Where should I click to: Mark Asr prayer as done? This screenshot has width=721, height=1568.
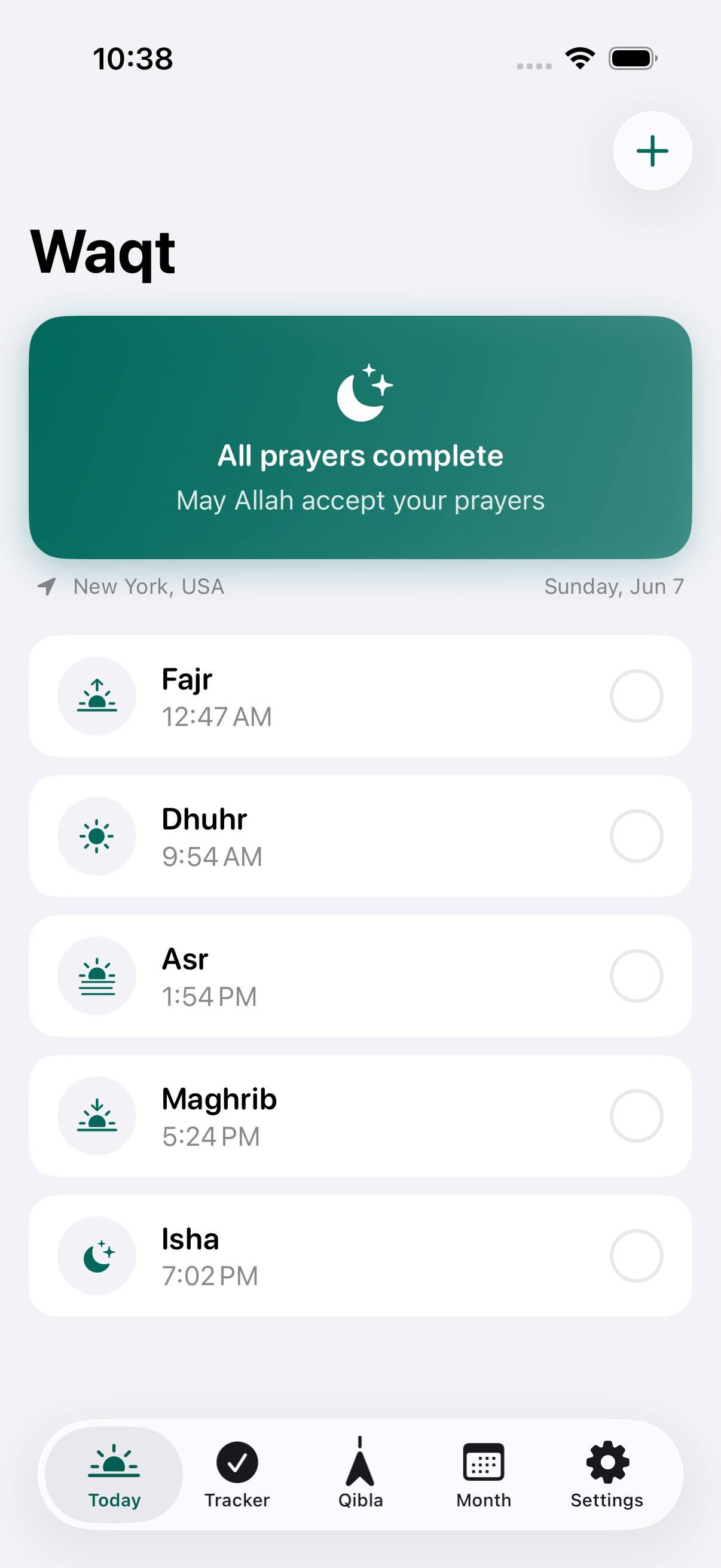pyautogui.click(x=637, y=977)
